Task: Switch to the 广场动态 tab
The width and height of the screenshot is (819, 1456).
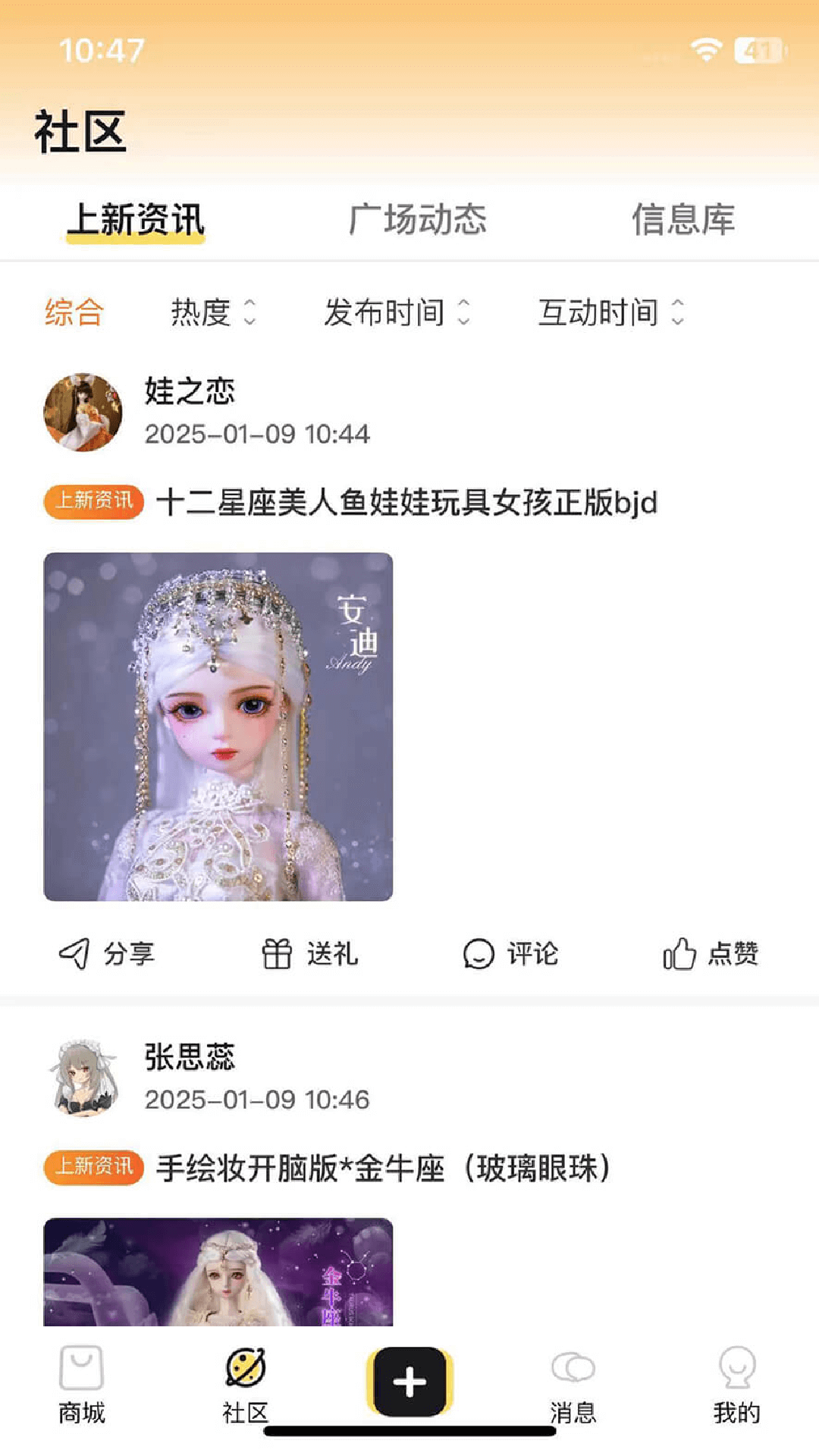Action: (421, 221)
